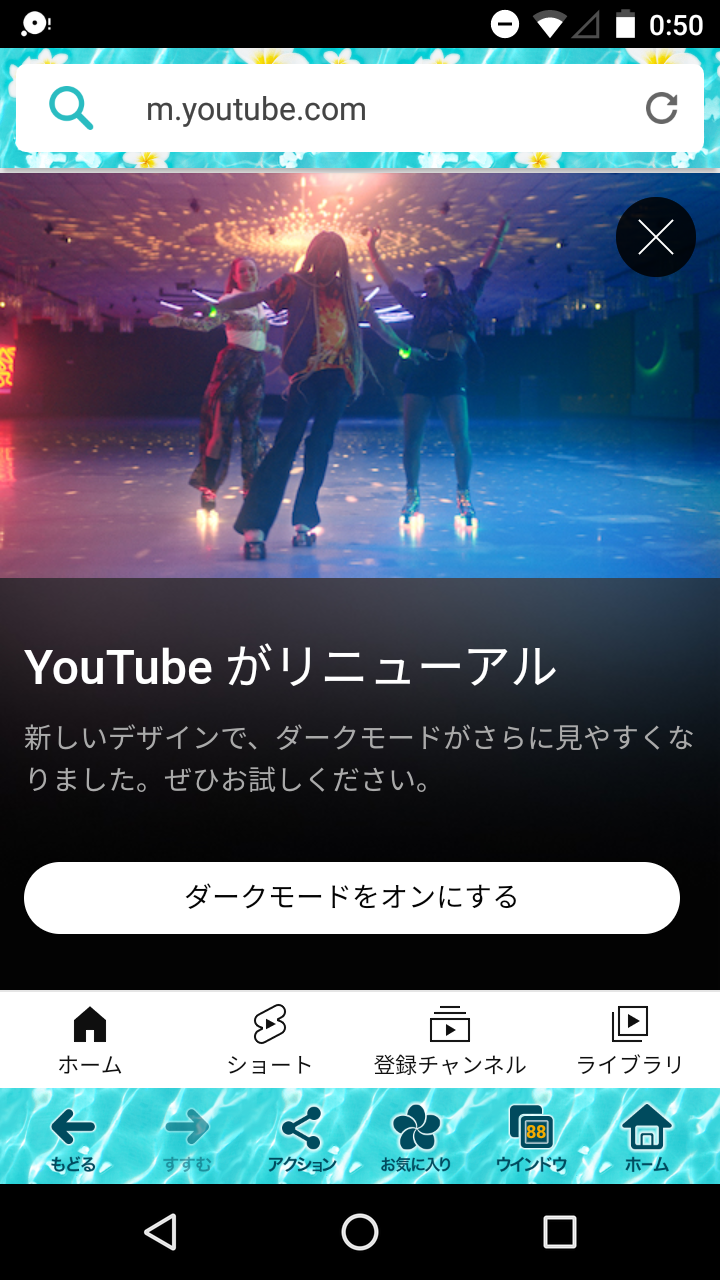Dismiss the YouTube renewal banner

click(x=656, y=237)
